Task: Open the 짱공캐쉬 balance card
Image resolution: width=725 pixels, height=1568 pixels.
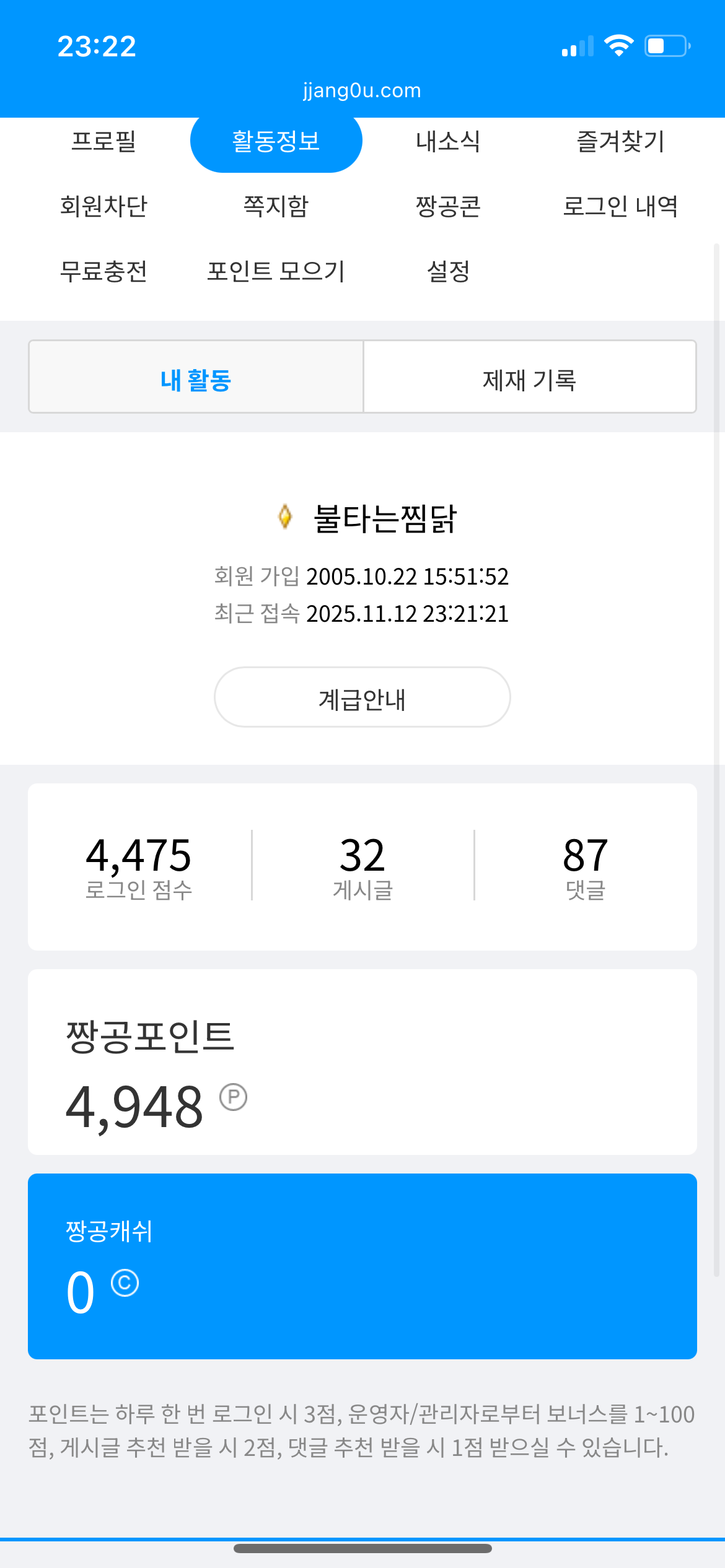Action: (x=362, y=1266)
